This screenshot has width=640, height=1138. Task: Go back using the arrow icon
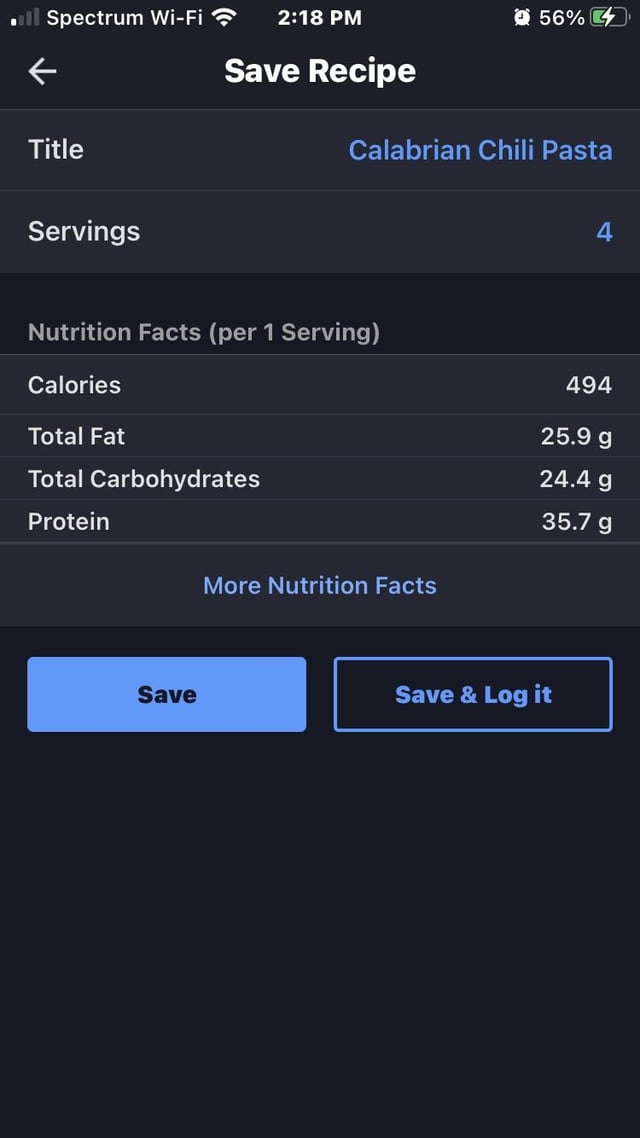[42, 71]
